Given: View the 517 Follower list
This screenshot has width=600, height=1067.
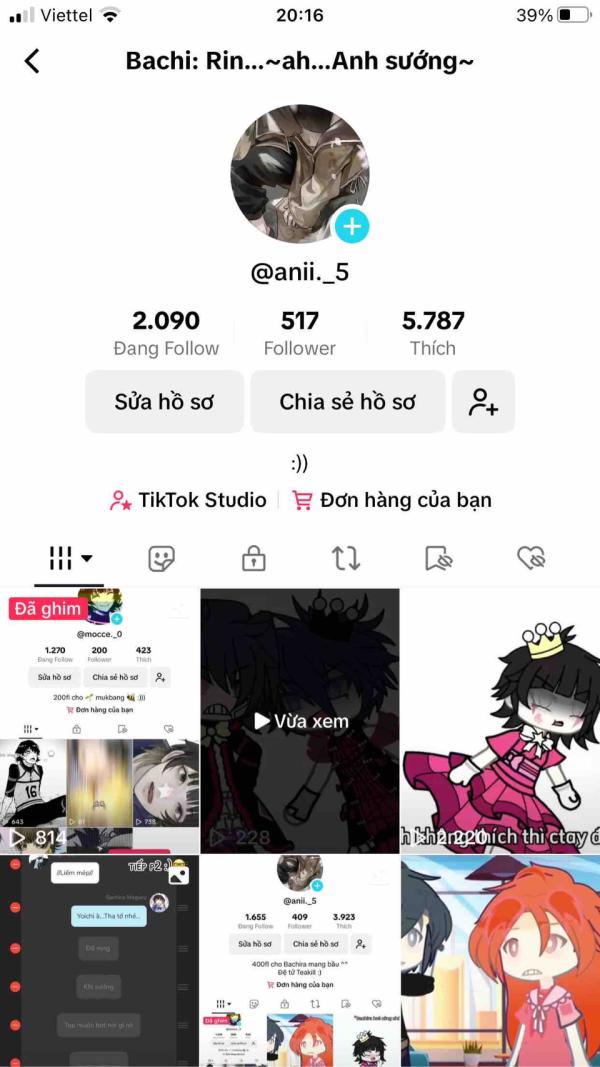Looking at the screenshot, I should tap(299, 333).
